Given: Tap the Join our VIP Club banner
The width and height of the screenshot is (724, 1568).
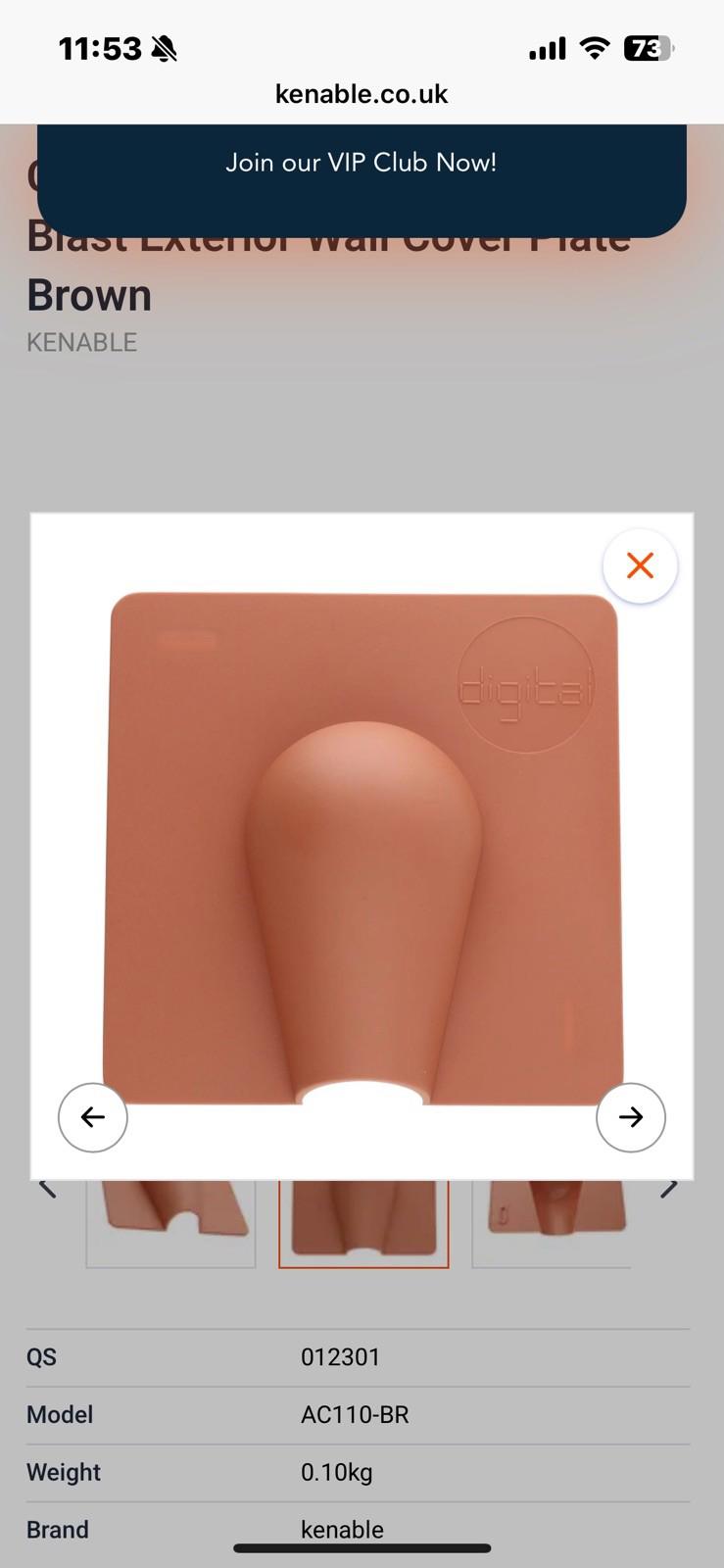Looking at the screenshot, I should pos(362,163).
